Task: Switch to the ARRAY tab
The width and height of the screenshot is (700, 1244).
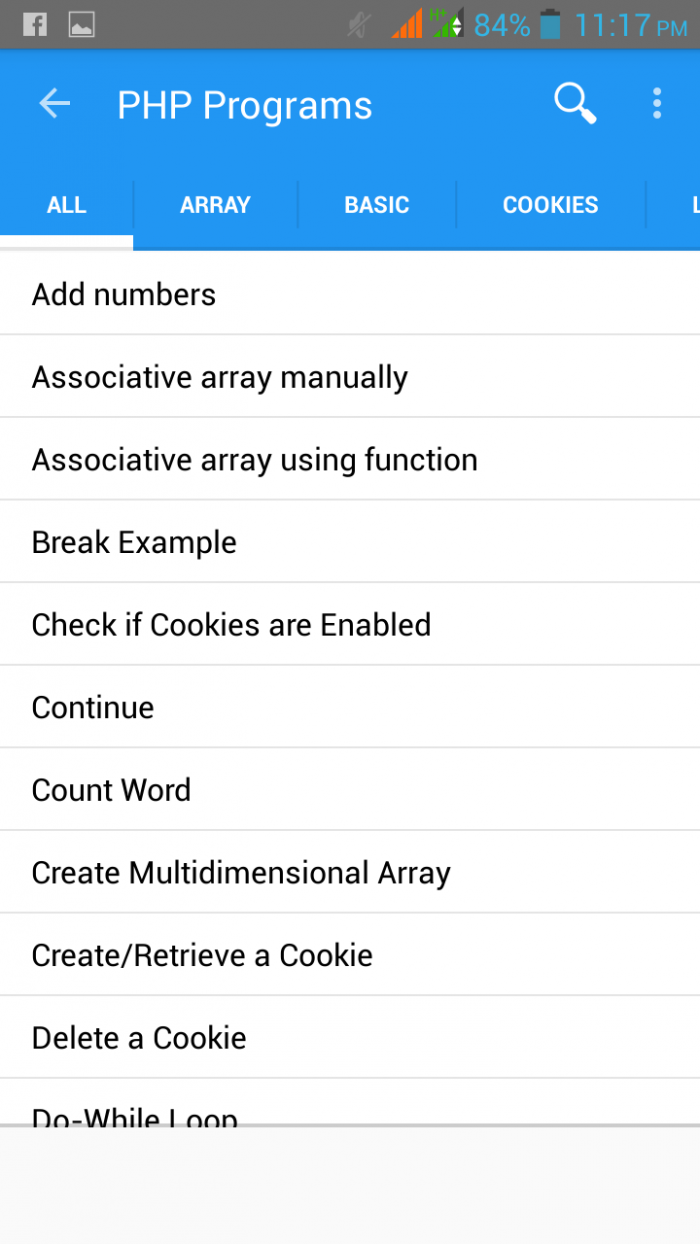Action: click(215, 205)
